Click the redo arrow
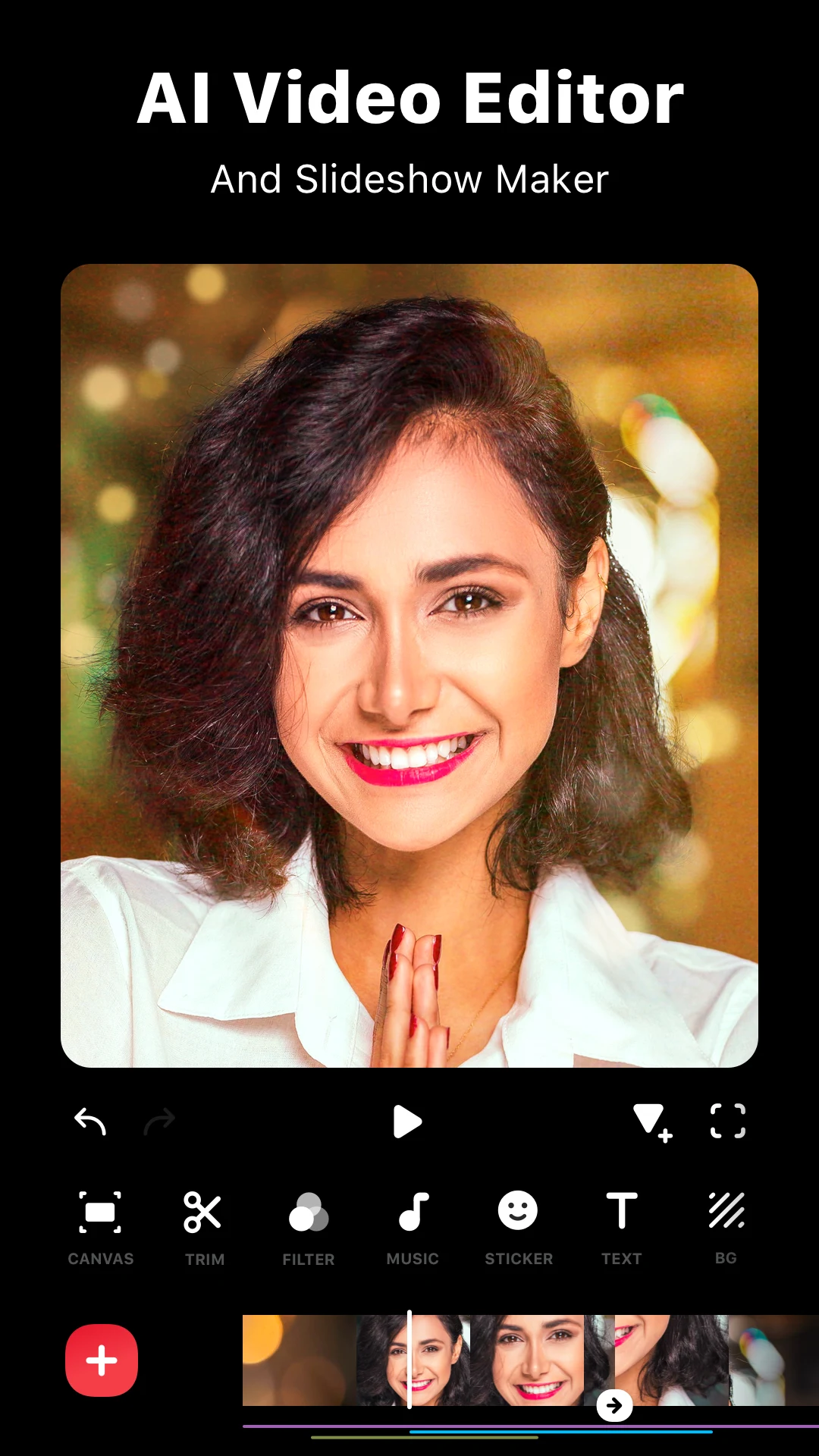Image resolution: width=819 pixels, height=1456 pixels. pos(159,1121)
